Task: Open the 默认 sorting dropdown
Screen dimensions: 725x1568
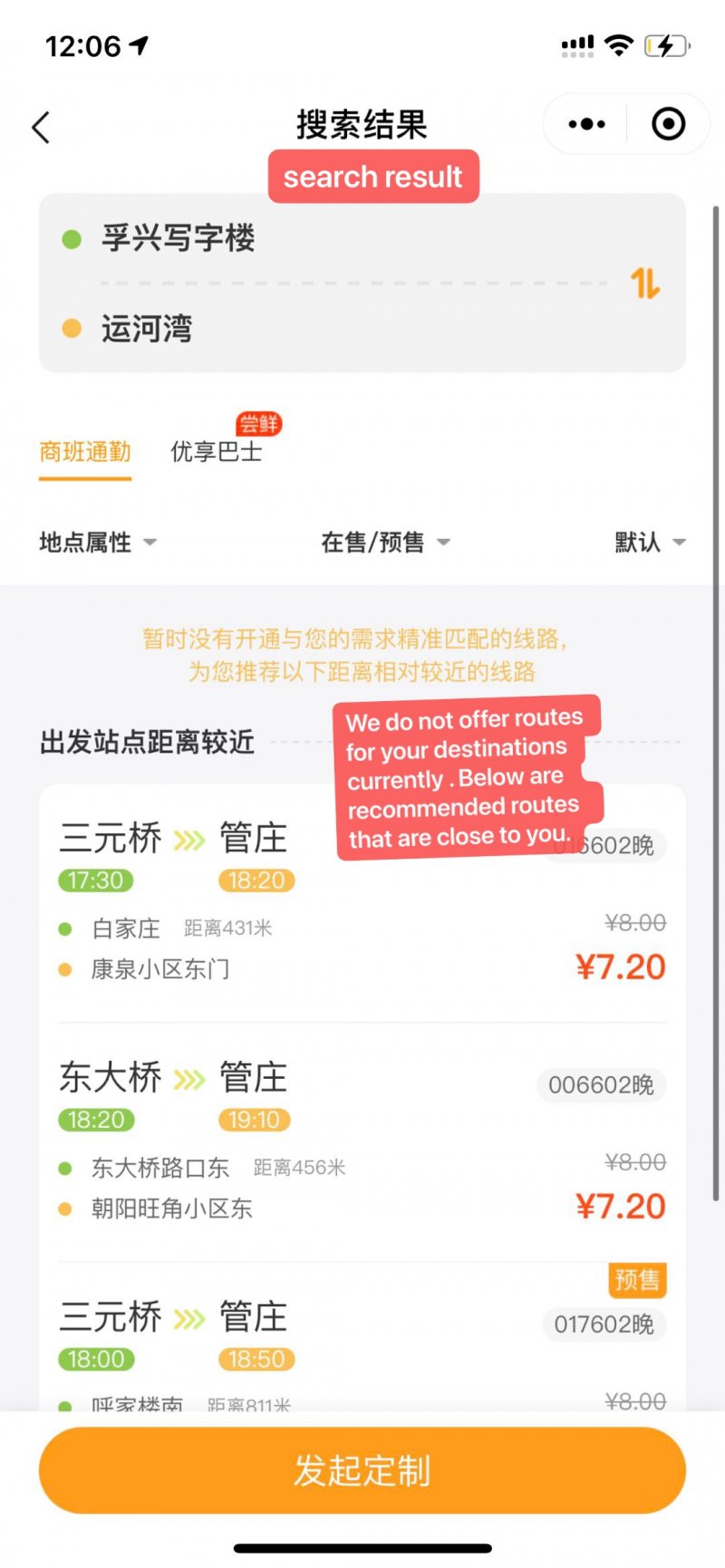Action: click(650, 543)
